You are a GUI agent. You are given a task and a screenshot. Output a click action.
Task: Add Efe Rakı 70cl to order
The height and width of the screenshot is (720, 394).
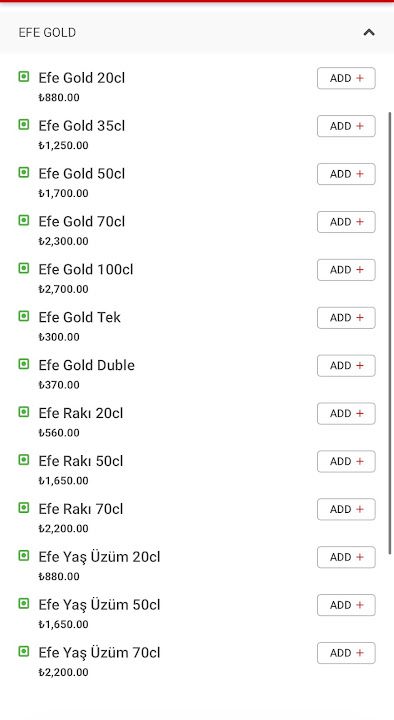[346, 509]
